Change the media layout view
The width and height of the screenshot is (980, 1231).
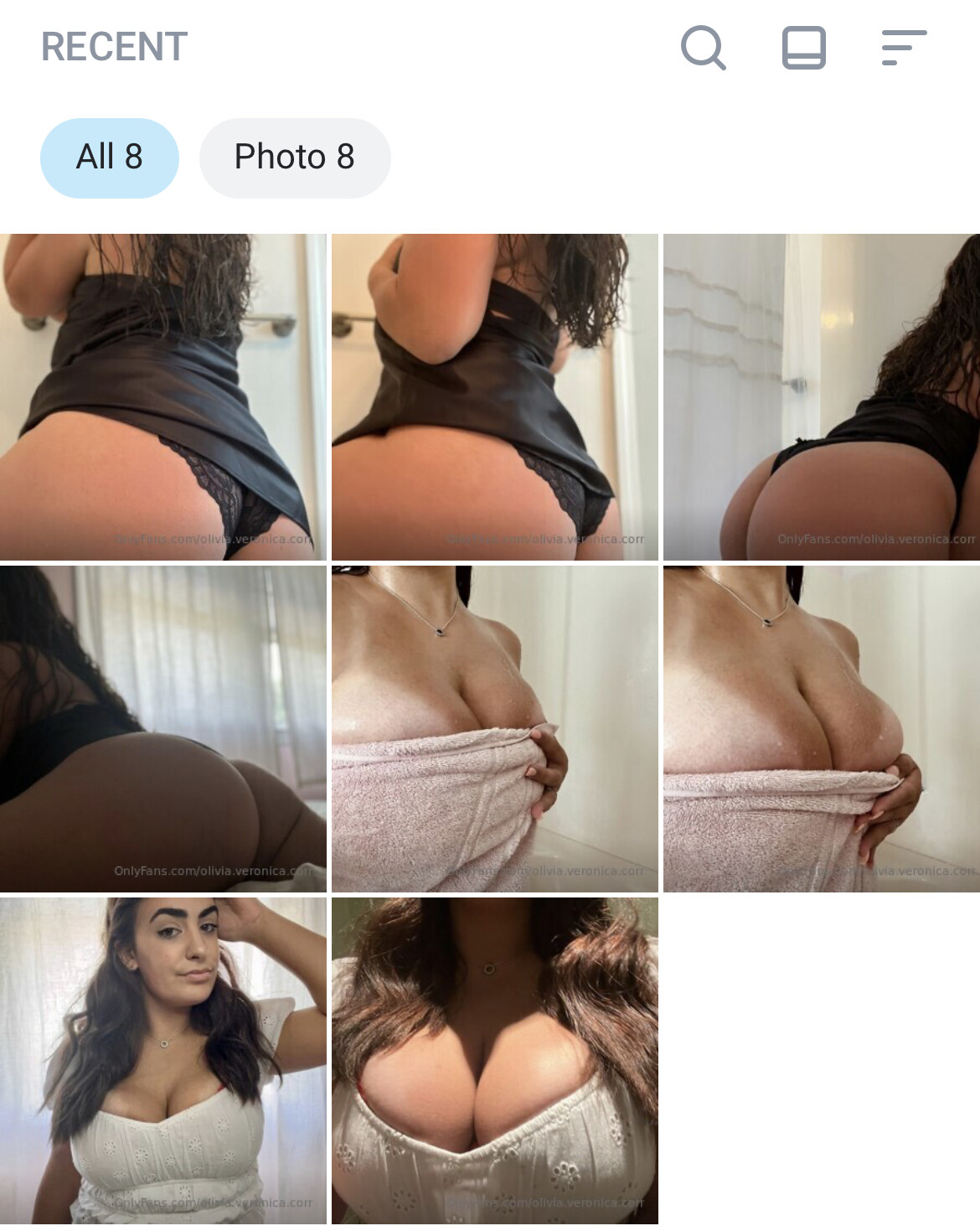(x=803, y=48)
